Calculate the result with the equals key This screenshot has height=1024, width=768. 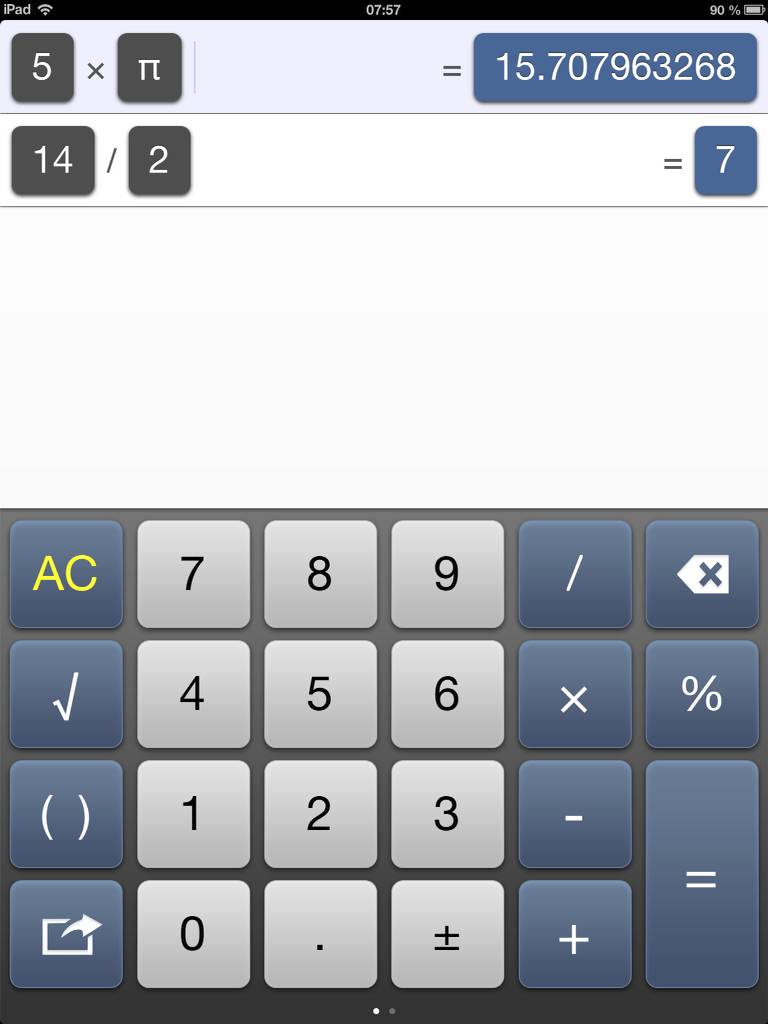(702, 874)
